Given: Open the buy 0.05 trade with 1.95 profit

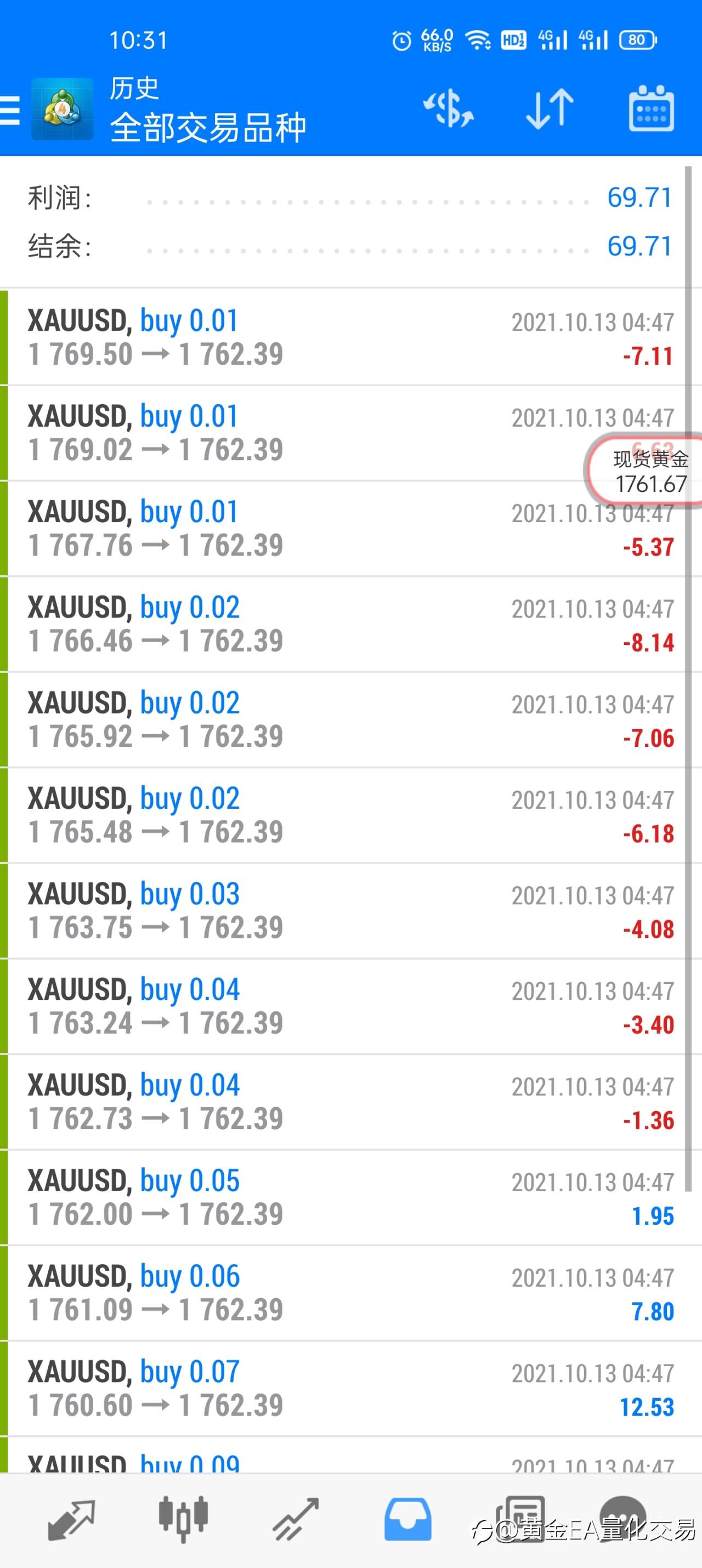Looking at the screenshot, I should point(350,1197).
